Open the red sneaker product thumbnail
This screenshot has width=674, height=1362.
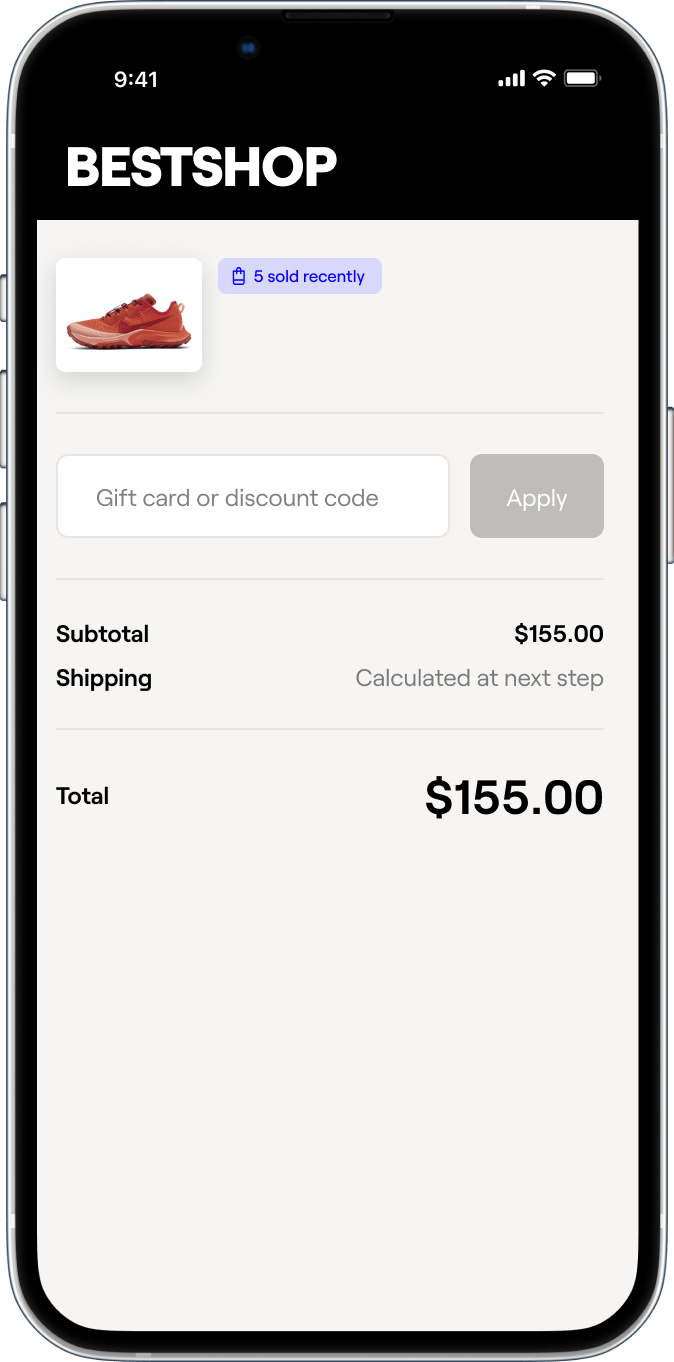coord(129,315)
